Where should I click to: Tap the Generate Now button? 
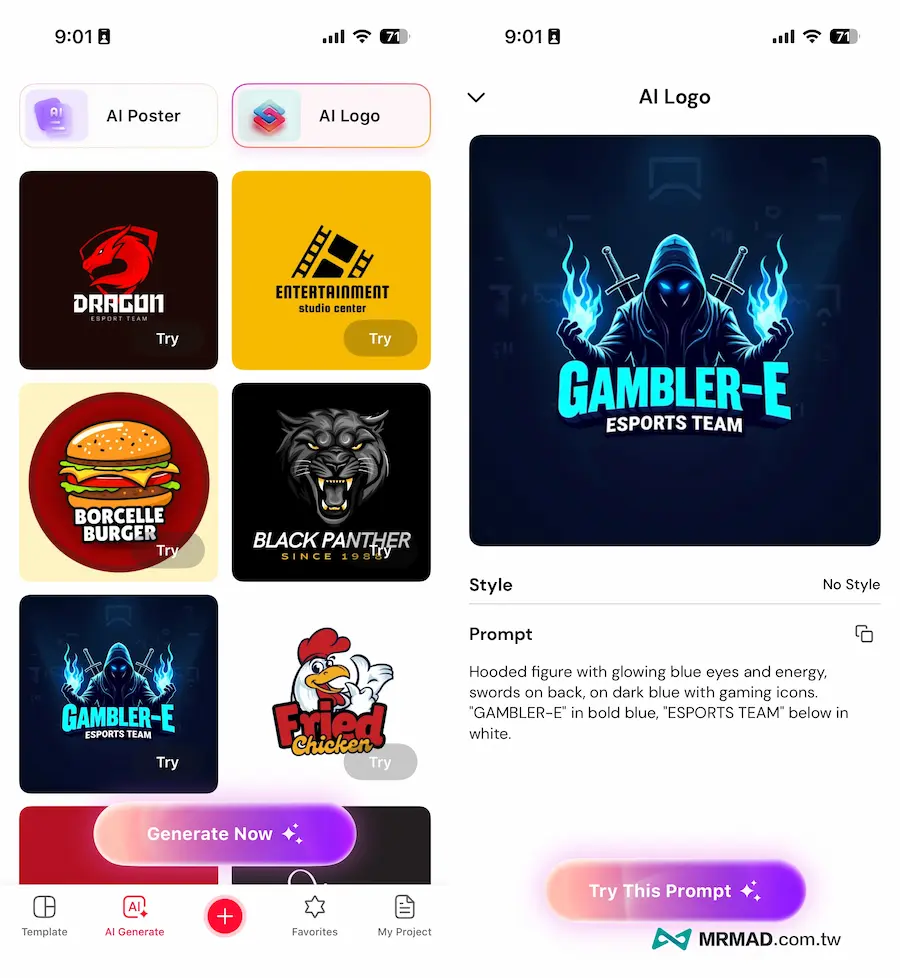225,834
